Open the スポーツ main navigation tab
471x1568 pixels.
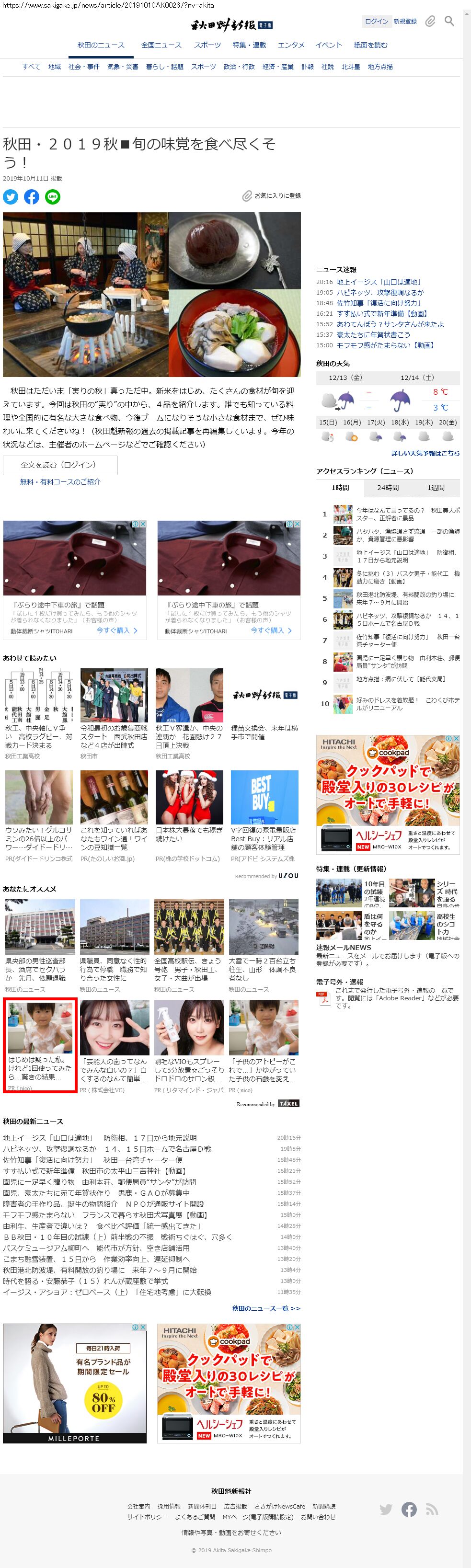[207, 45]
